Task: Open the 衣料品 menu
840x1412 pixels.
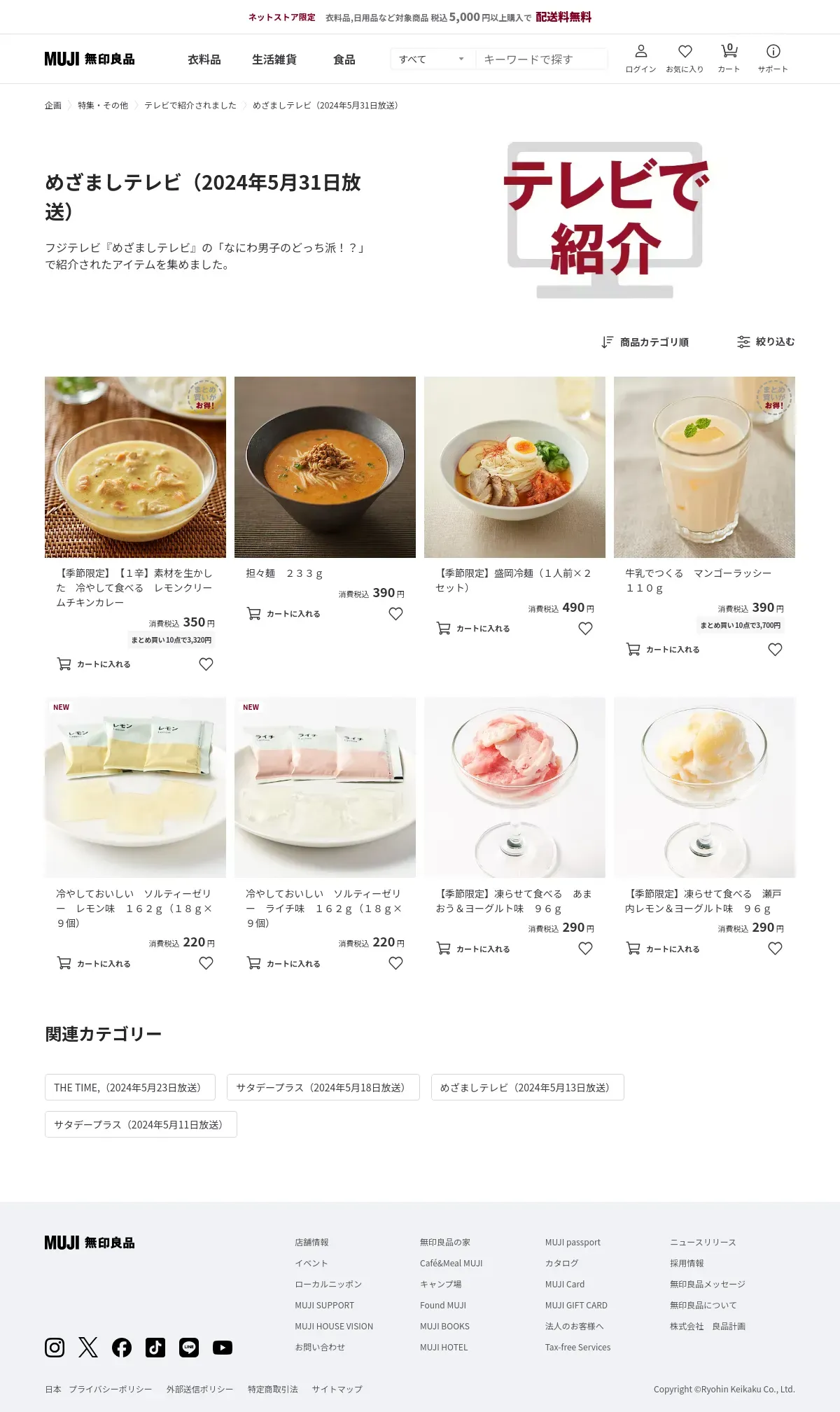Action: (x=204, y=60)
